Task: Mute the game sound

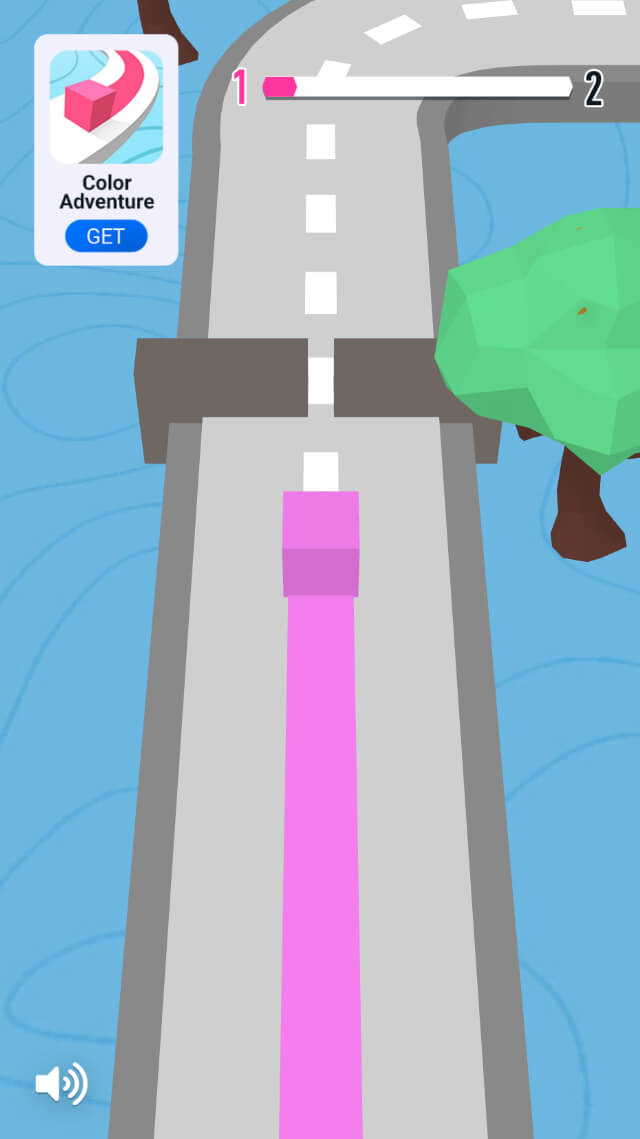Action: point(61,1084)
